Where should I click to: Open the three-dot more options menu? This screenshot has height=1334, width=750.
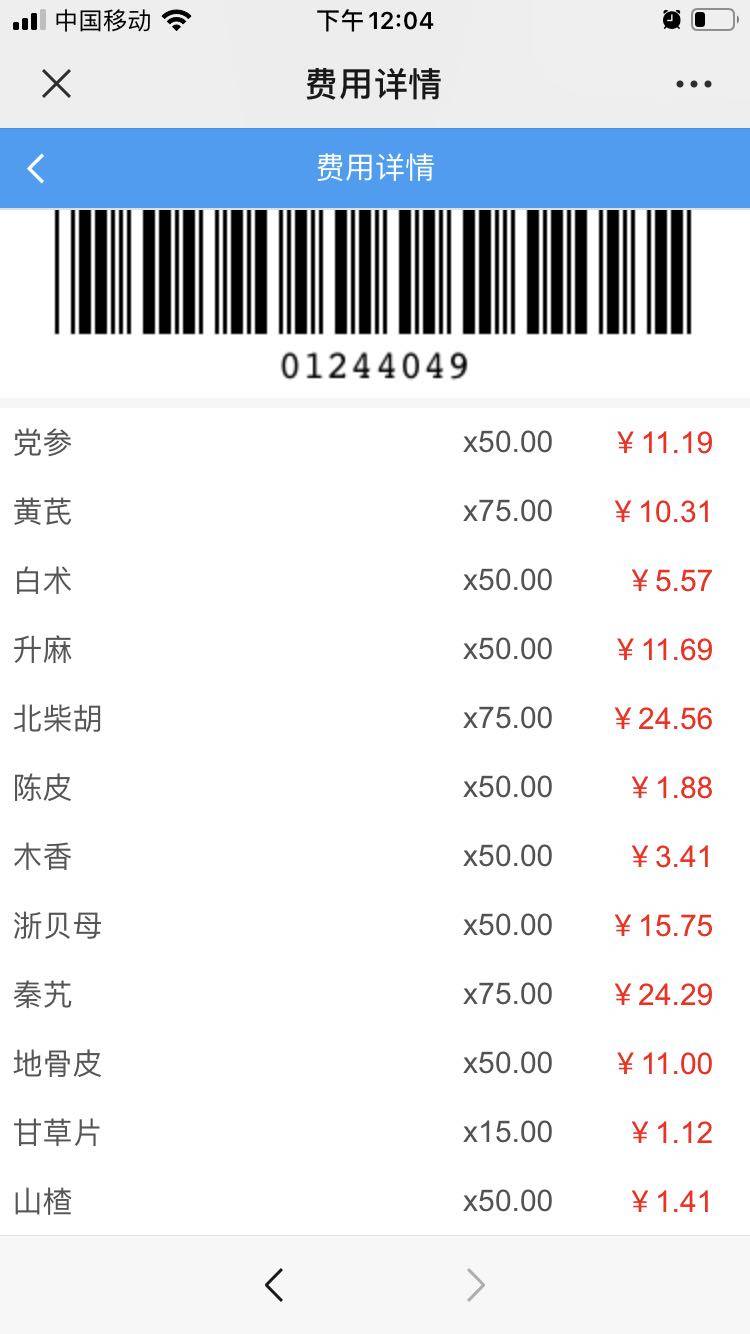click(x=693, y=84)
